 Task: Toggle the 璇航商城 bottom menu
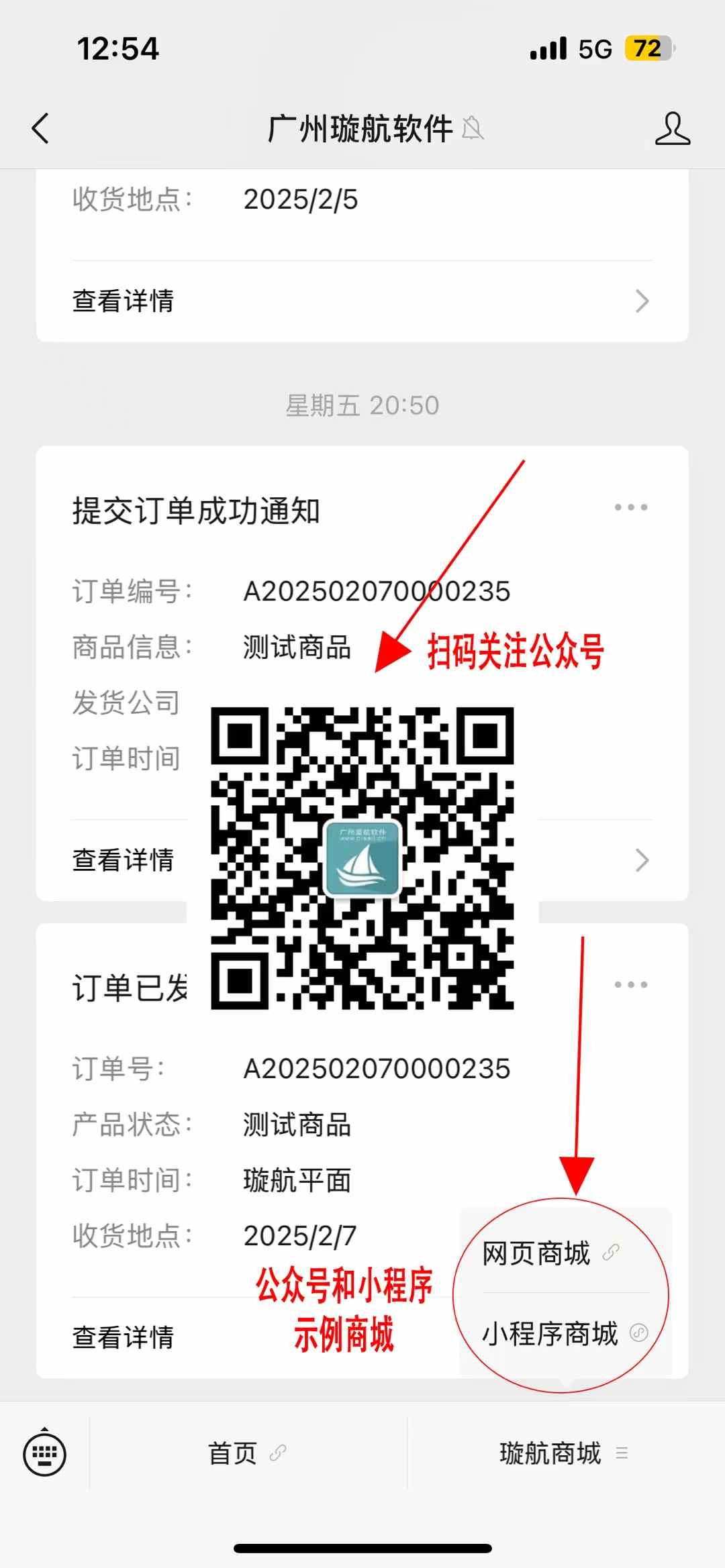tap(565, 1453)
